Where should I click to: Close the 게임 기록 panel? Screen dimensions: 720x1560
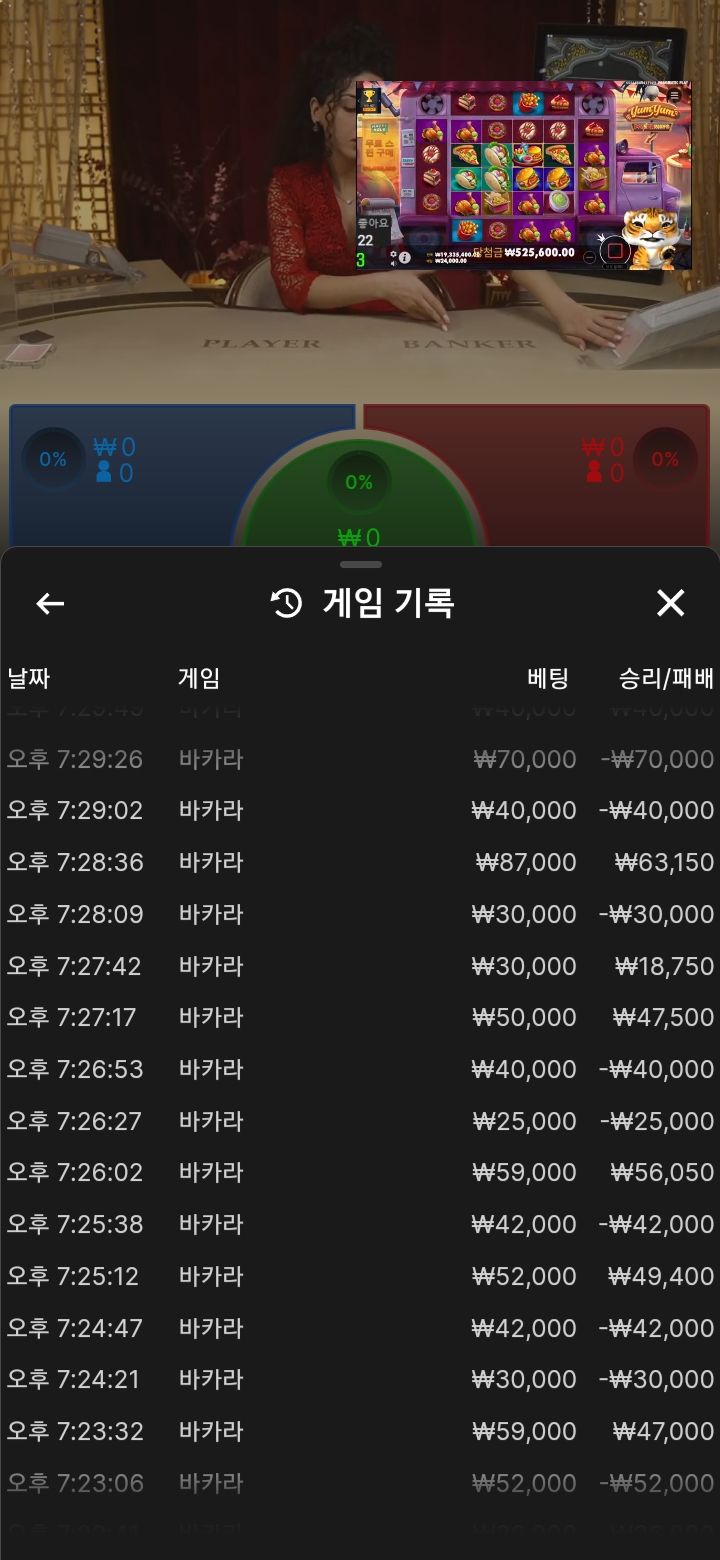670,603
